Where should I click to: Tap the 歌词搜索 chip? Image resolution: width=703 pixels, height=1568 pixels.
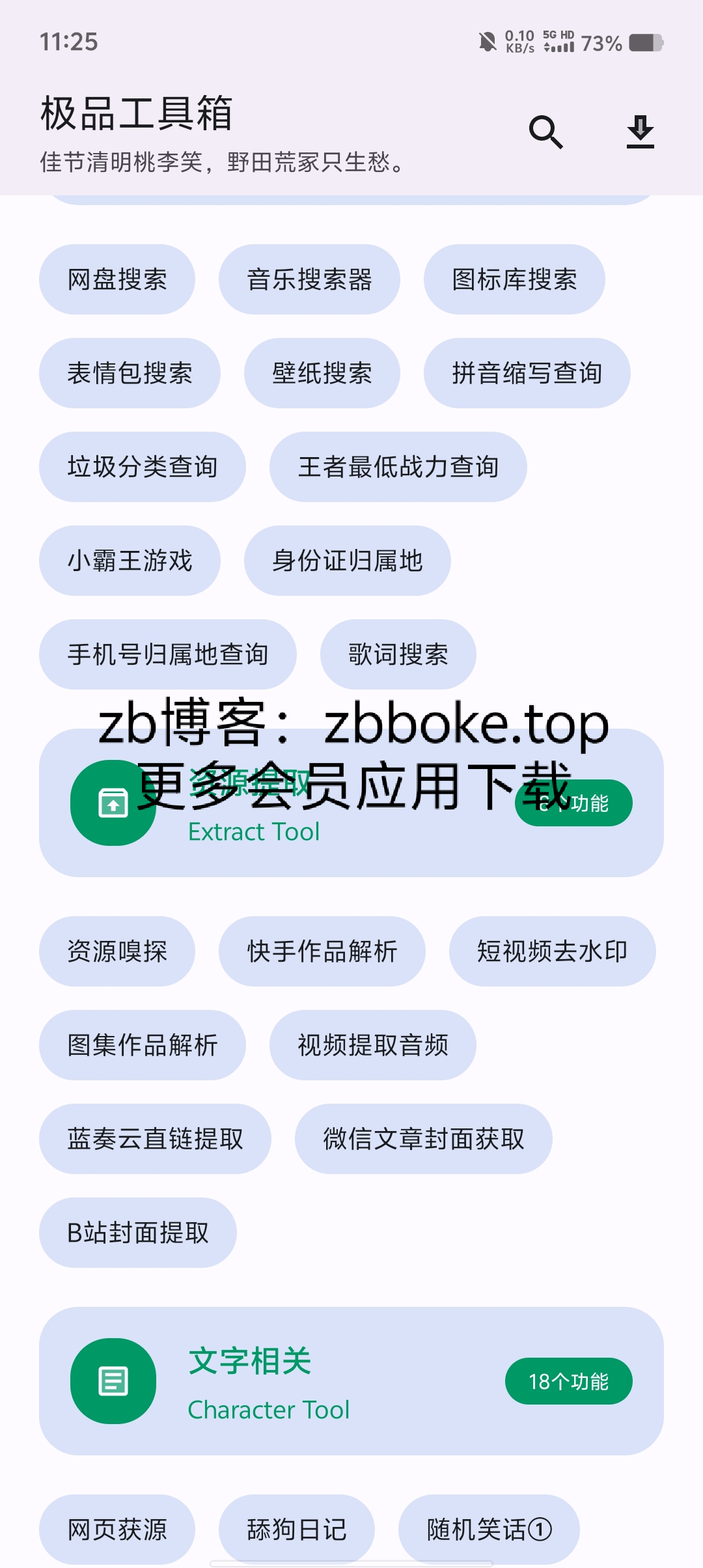tap(398, 654)
